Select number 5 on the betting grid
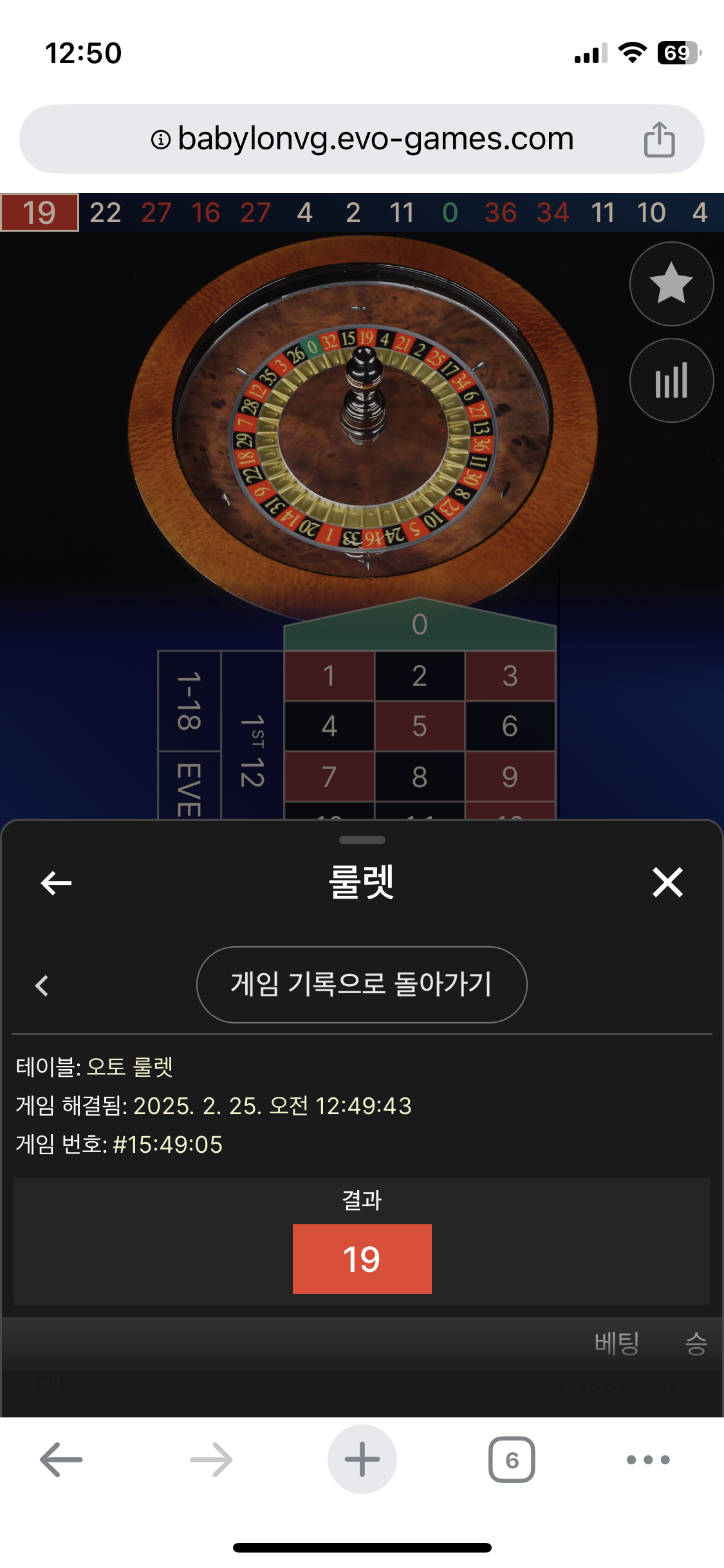Image resolution: width=724 pixels, height=1568 pixels. (x=420, y=726)
